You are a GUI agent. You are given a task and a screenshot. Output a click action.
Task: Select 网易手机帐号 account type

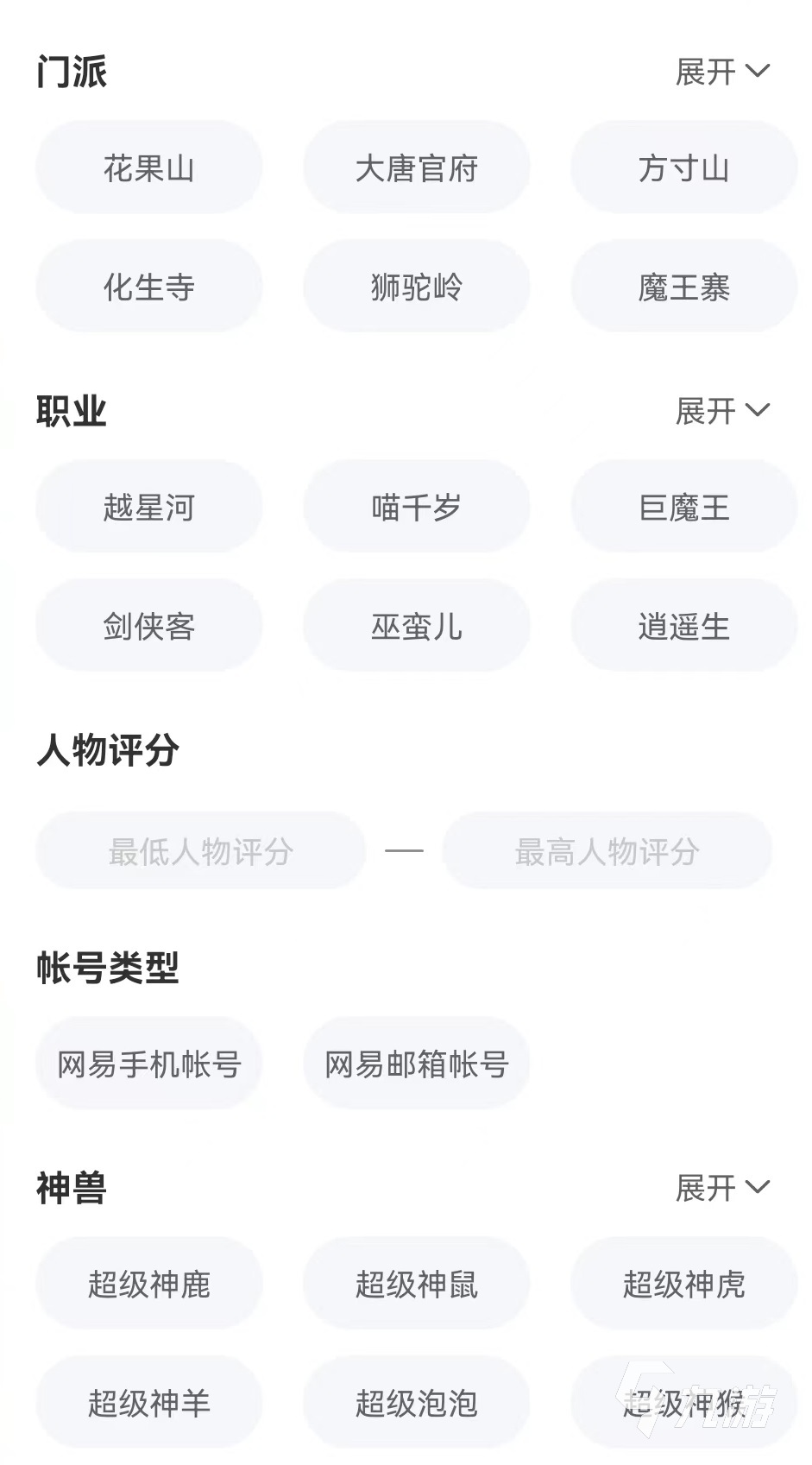point(149,1064)
